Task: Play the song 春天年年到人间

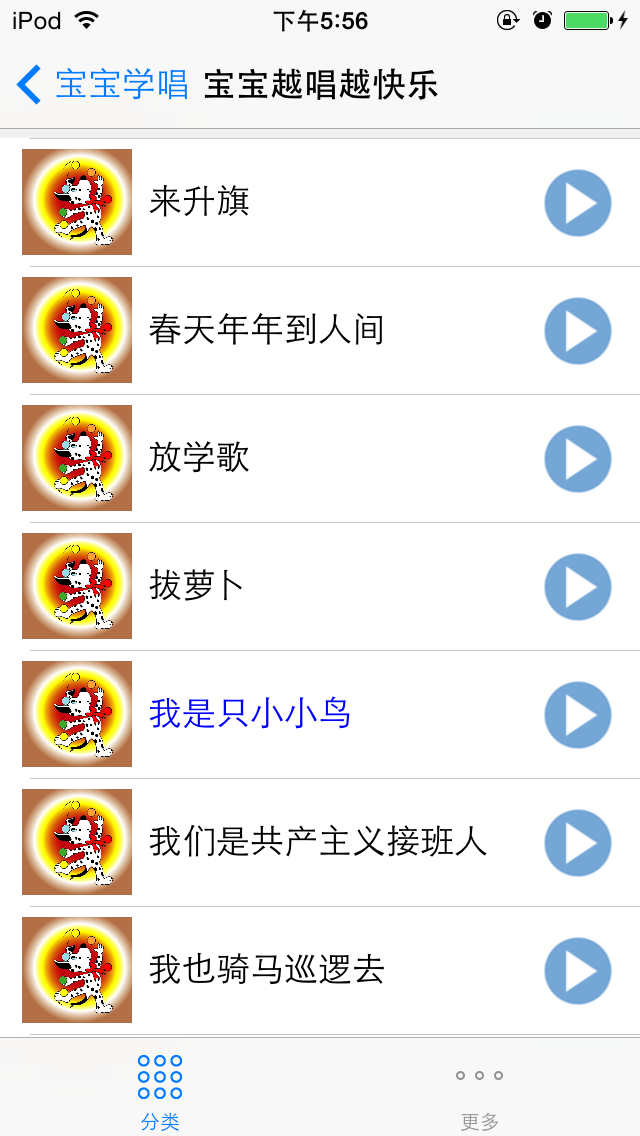Action: [x=578, y=331]
